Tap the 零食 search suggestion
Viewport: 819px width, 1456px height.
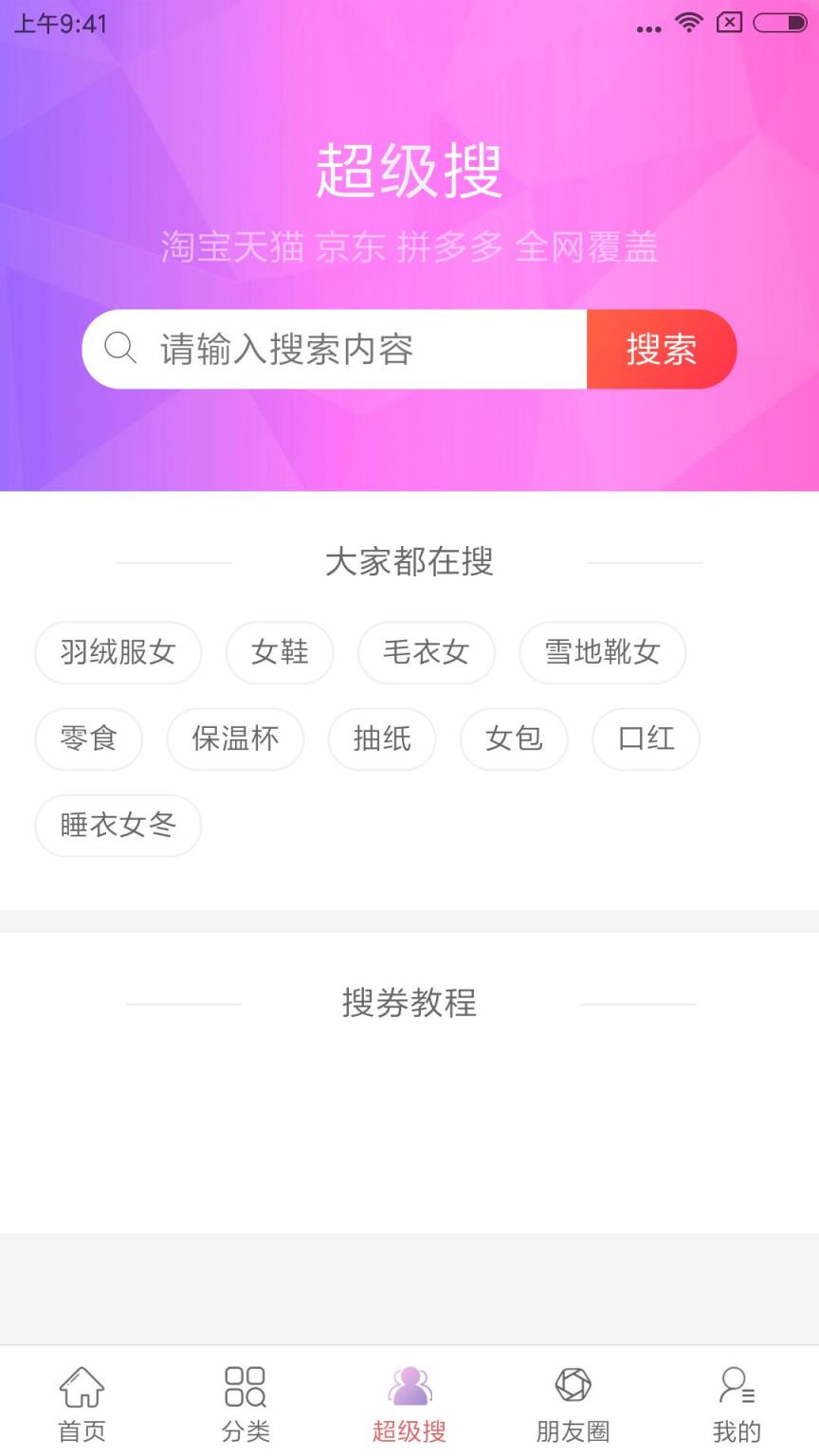pyautogui.click(x=88, y=739)
